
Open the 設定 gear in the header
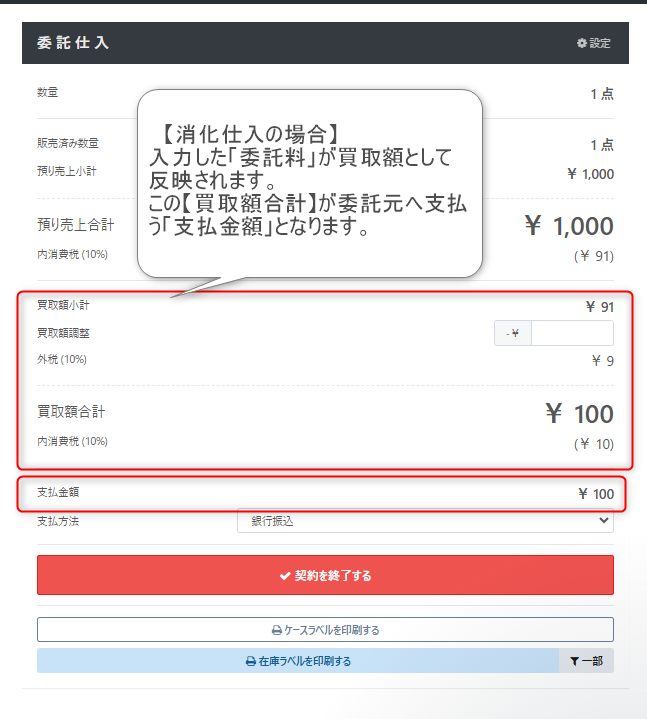593,43
